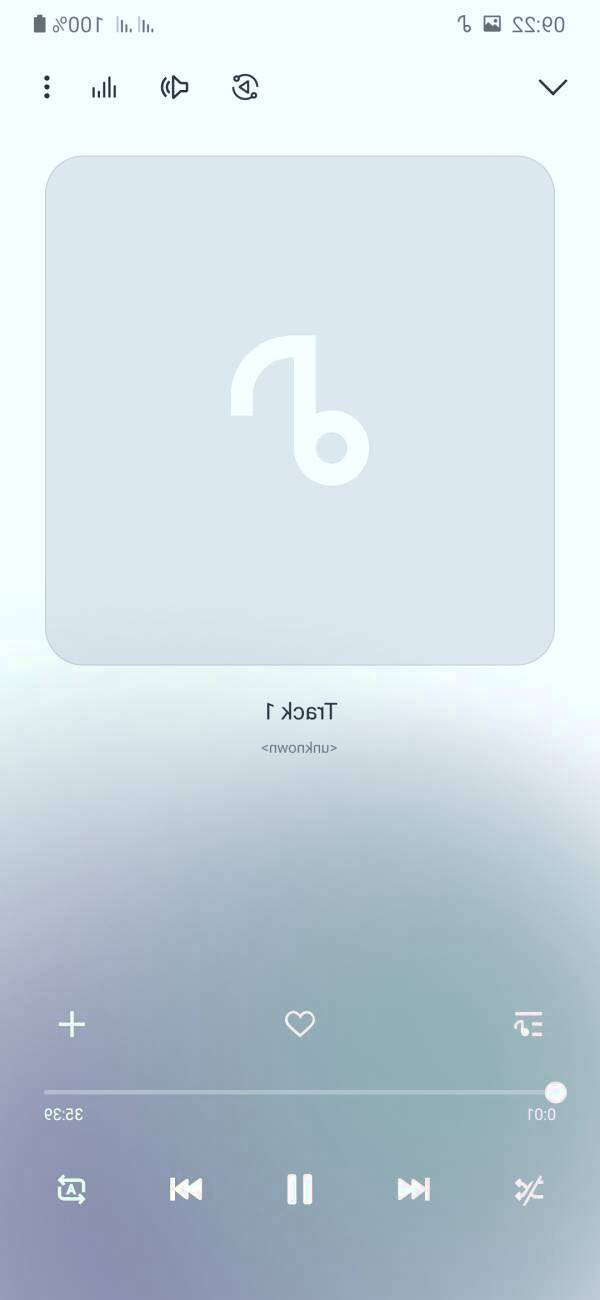This screenshot has height=1300, width=600.
Task: Toggle shuffle mode
Action: tap(529, 1189)
